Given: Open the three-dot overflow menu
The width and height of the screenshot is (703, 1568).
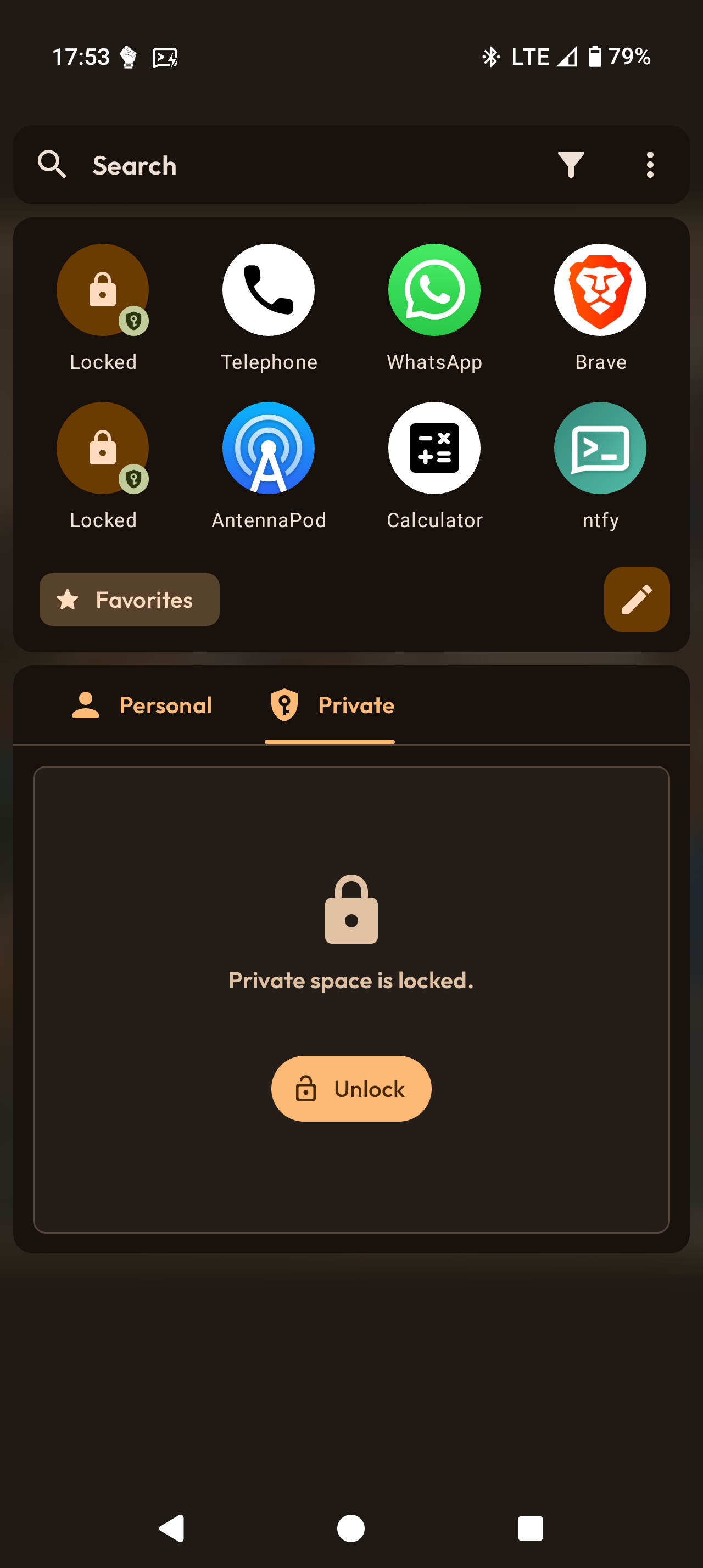Looking at the screenshot, I should click(x=649, y=165).
